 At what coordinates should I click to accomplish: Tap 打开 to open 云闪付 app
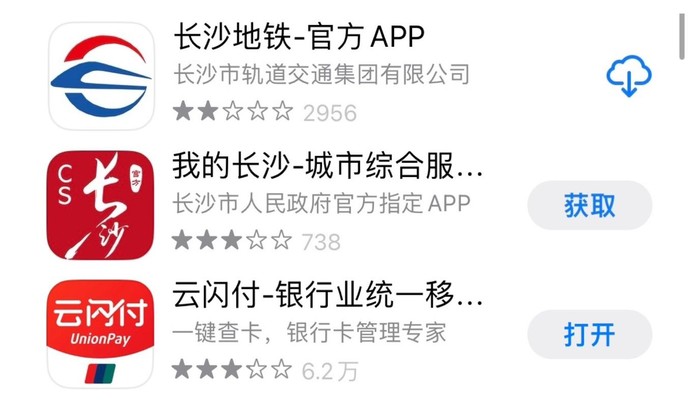(589, 334)
